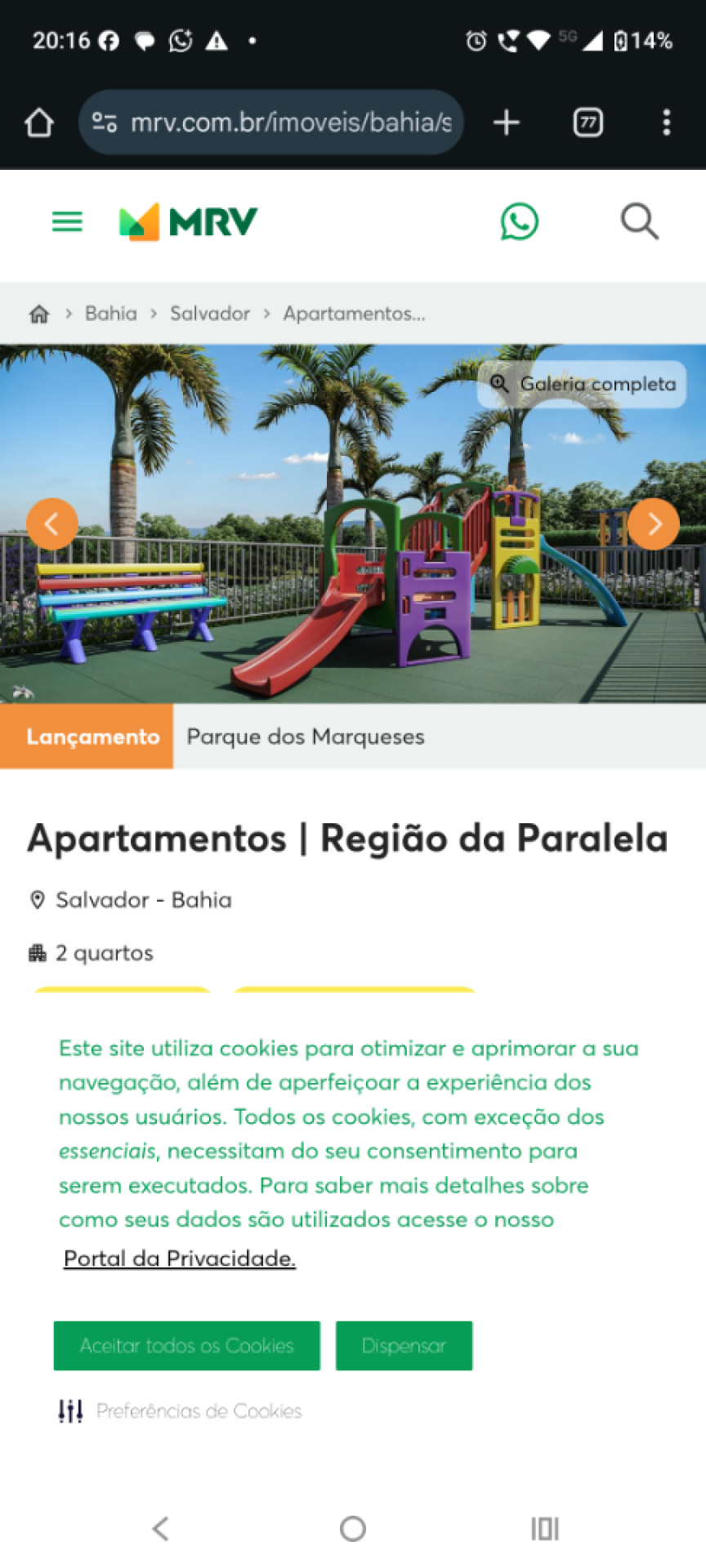Open Preferências de Cookies
This screenshot has height=1568, width=706.
(x=180, y=1411)
